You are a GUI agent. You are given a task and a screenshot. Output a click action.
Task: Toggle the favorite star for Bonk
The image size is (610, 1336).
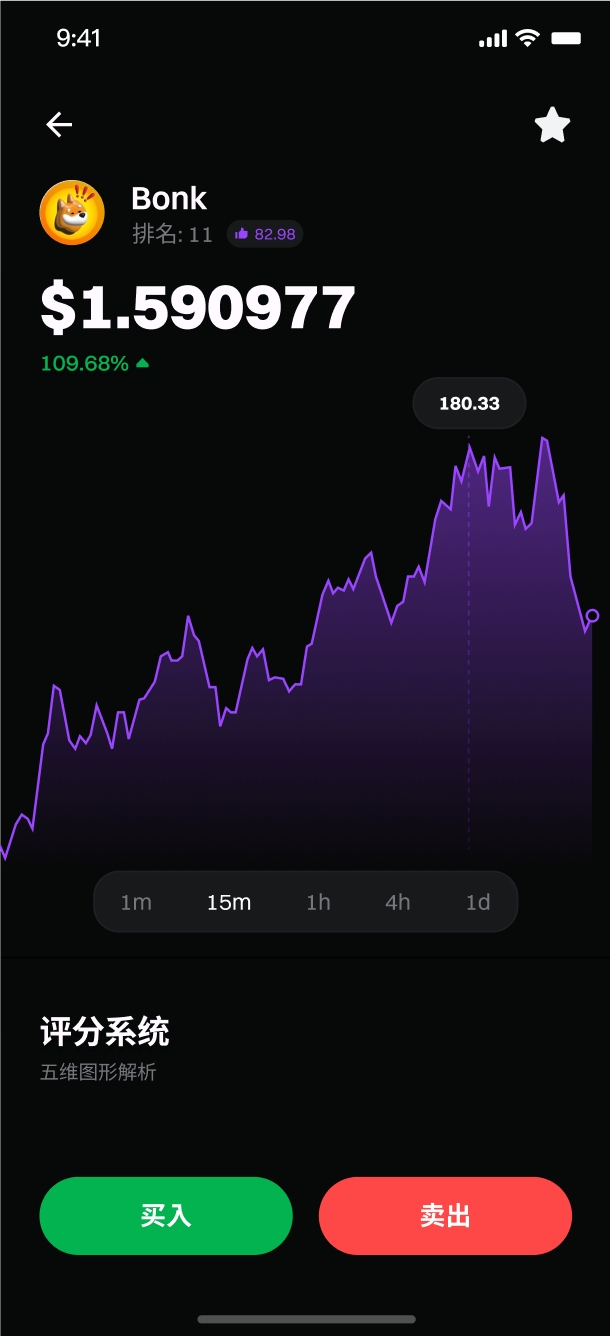[552, 125]
